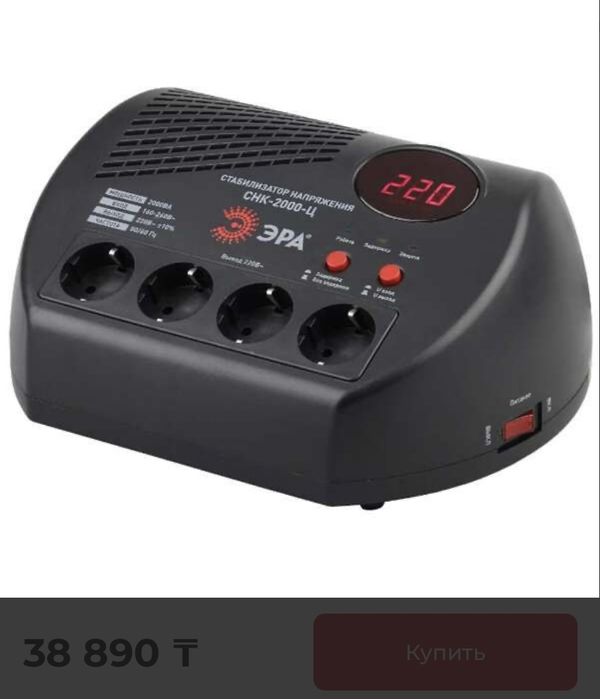The width and height of the screenshot is (600, 699).
Task: Tap the Купить button
Action: click(445, 652)
